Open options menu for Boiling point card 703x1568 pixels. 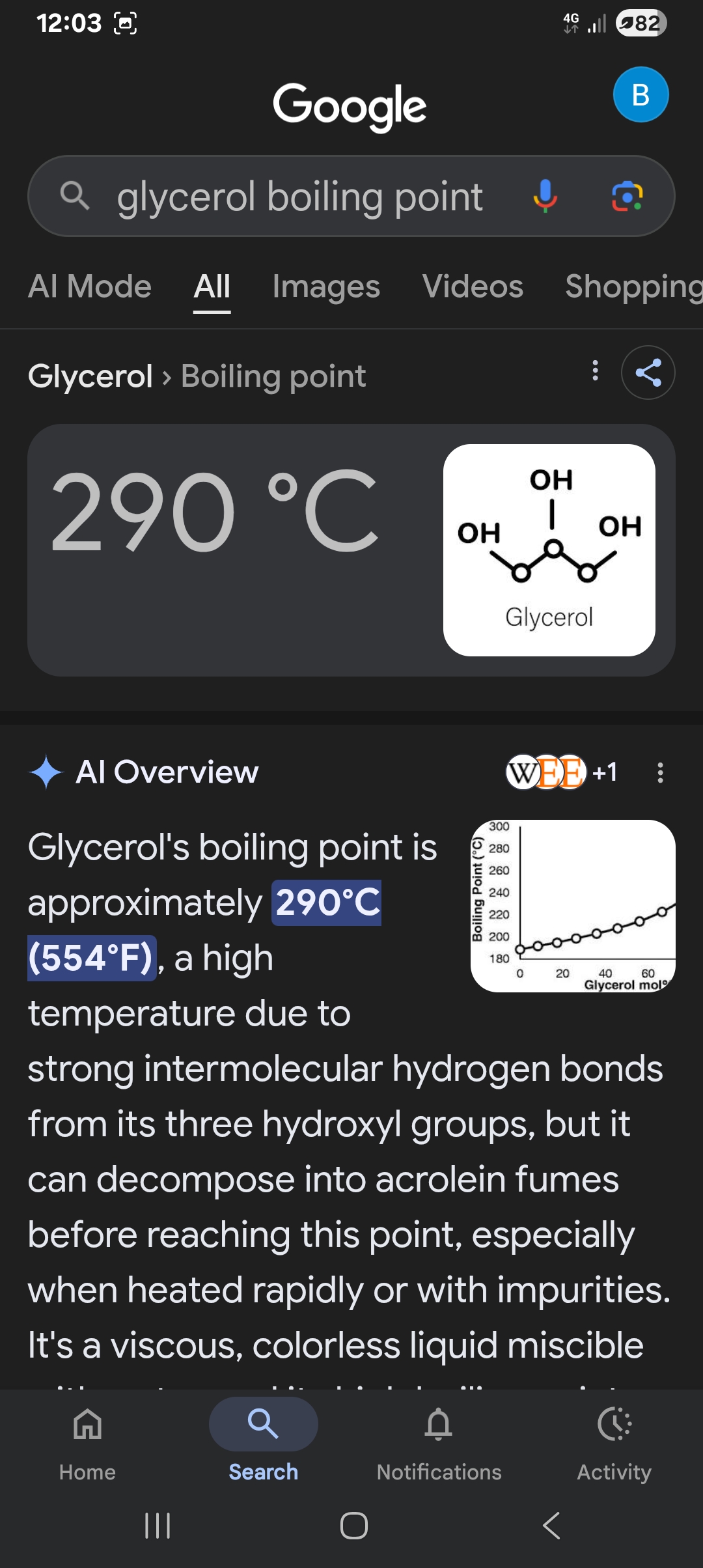pyautogui.click(x=595, y=371)
